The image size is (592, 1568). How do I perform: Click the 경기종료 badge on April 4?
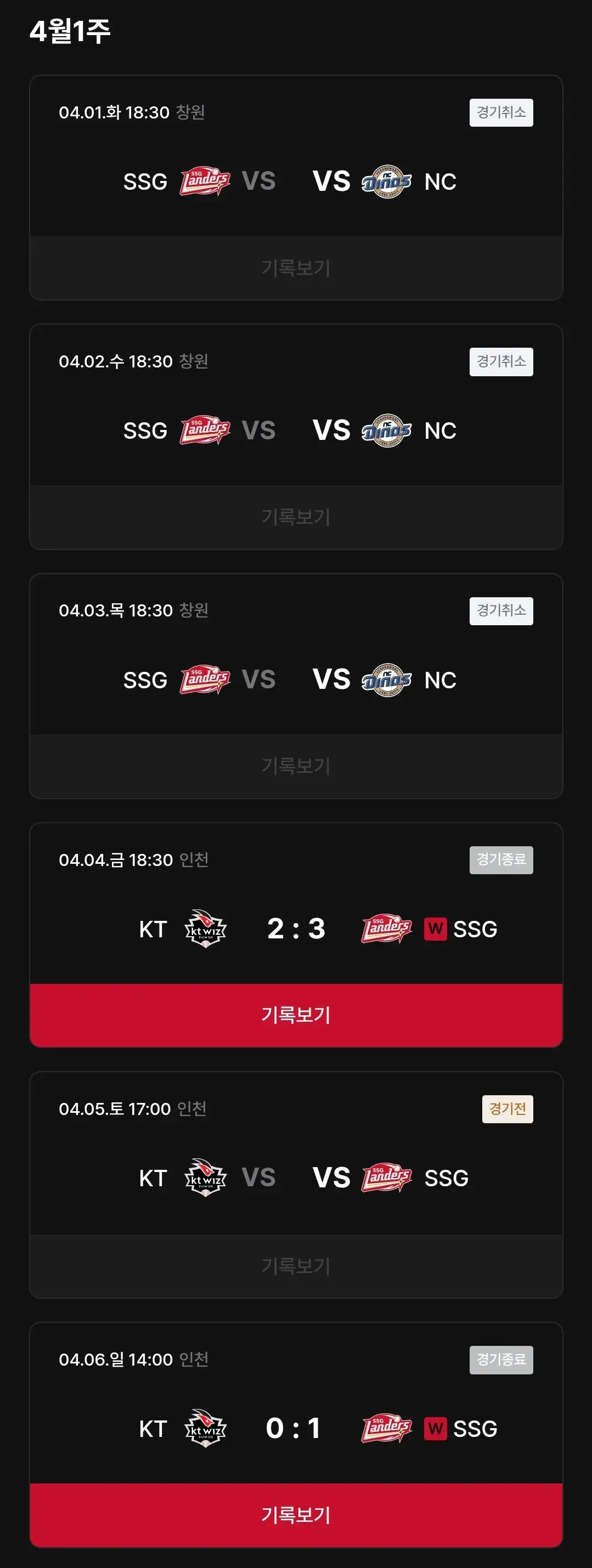tap(500, 859)
